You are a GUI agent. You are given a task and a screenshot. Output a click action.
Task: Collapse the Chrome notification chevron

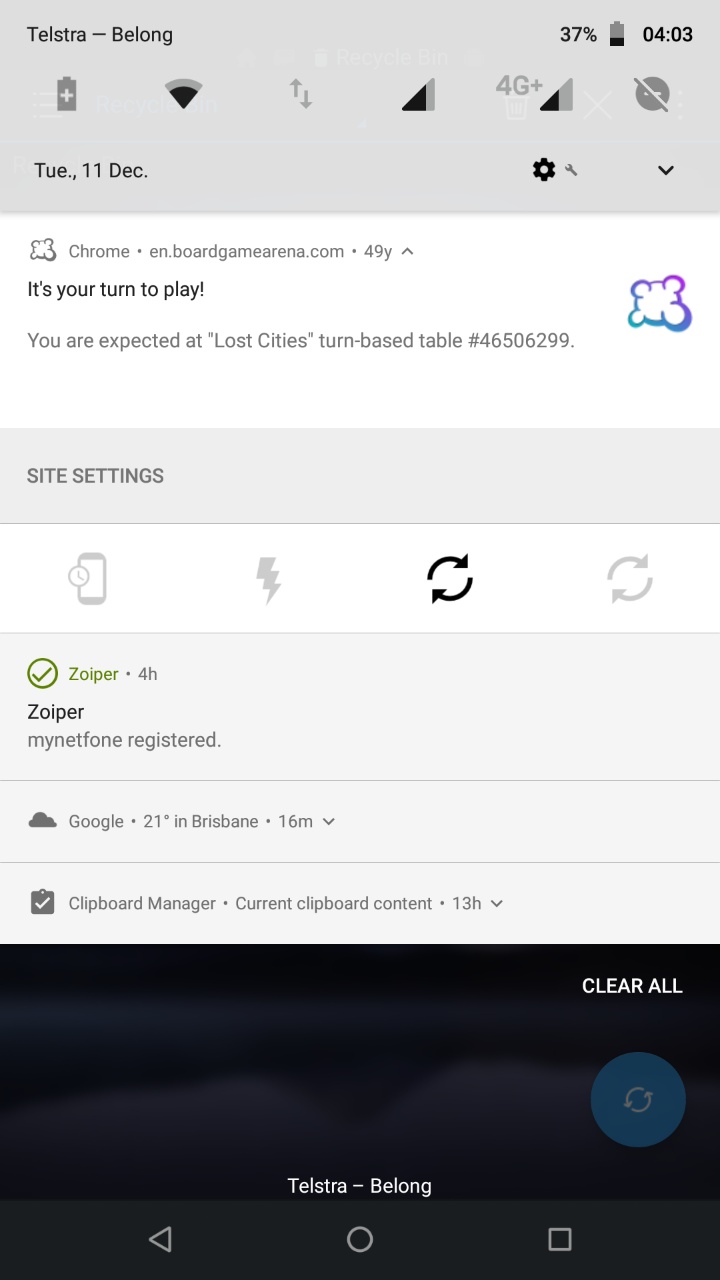tap(407, 252)
